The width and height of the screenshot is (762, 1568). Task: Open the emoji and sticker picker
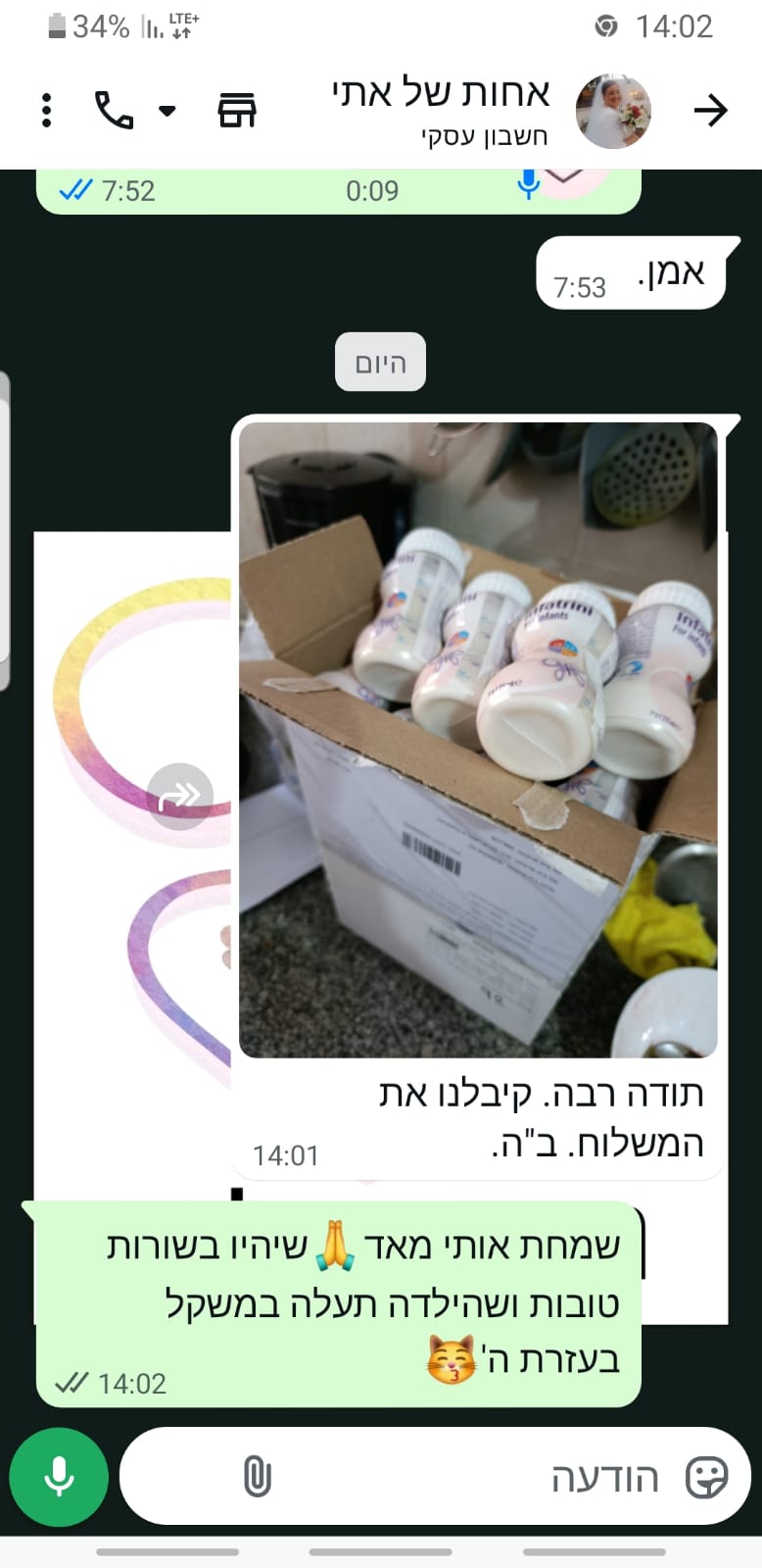706,1477
